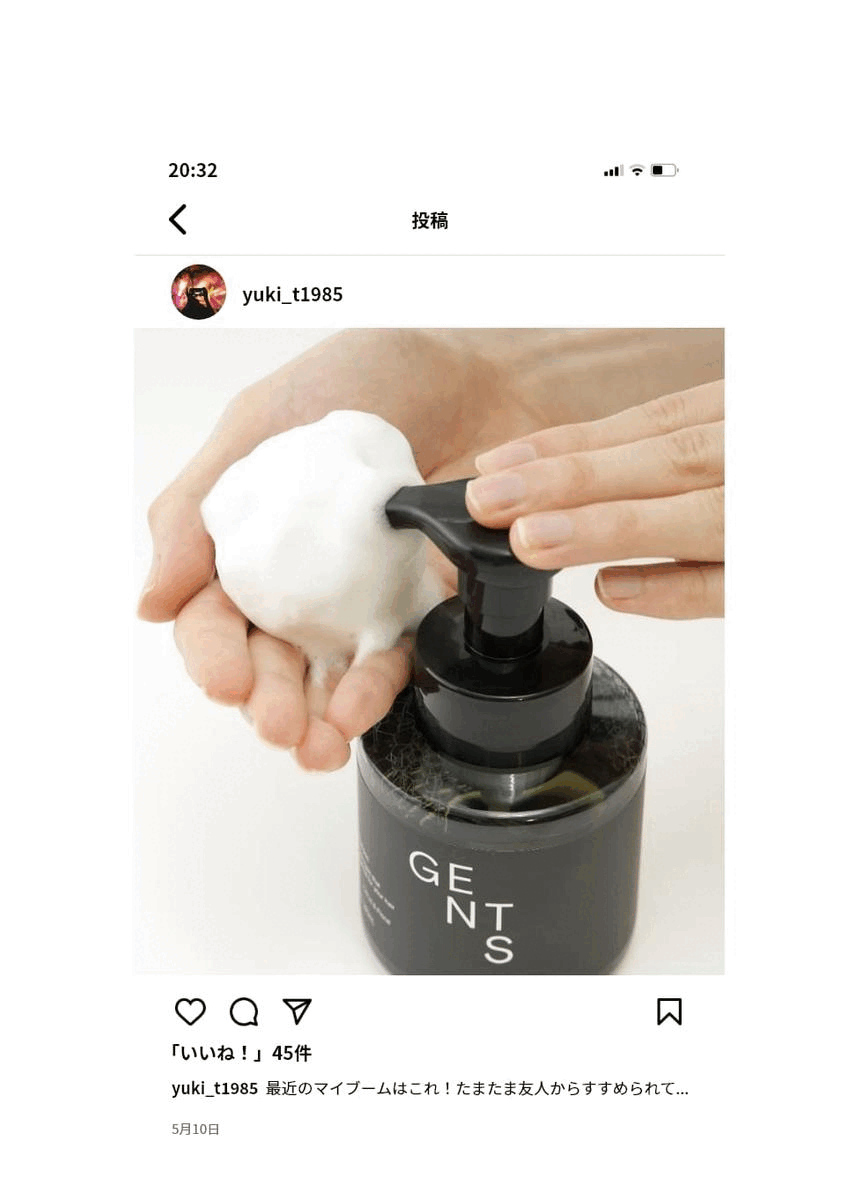
Task: Open yuki_t1985 username in the post header
Action: 292,294
